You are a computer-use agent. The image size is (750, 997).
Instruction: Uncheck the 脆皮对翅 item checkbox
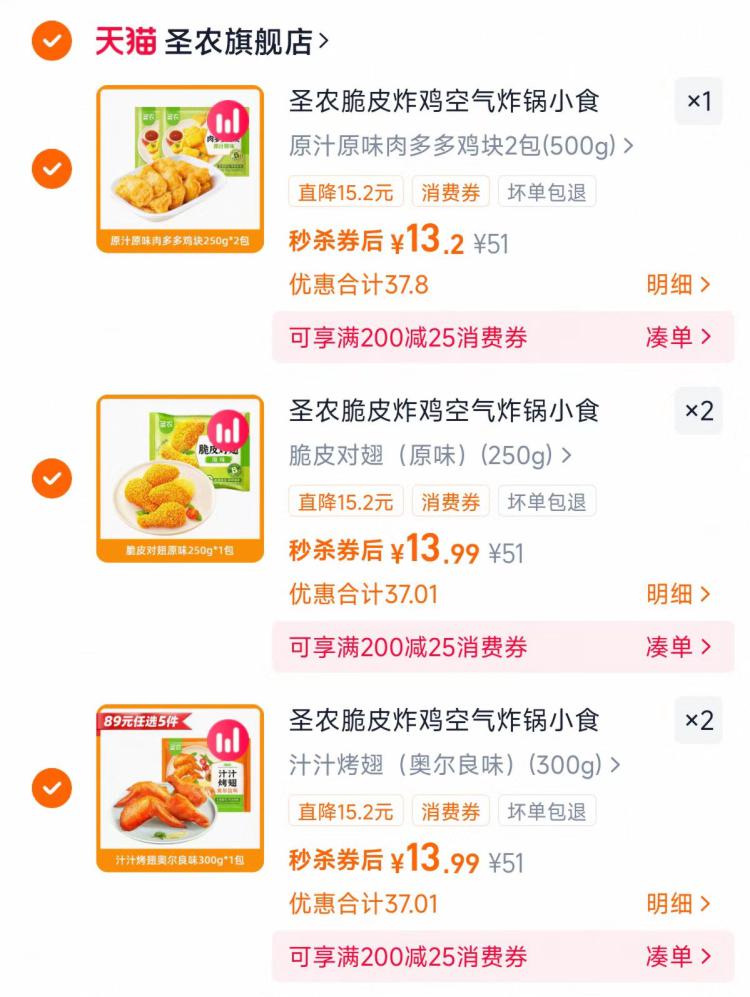[51, 478]
